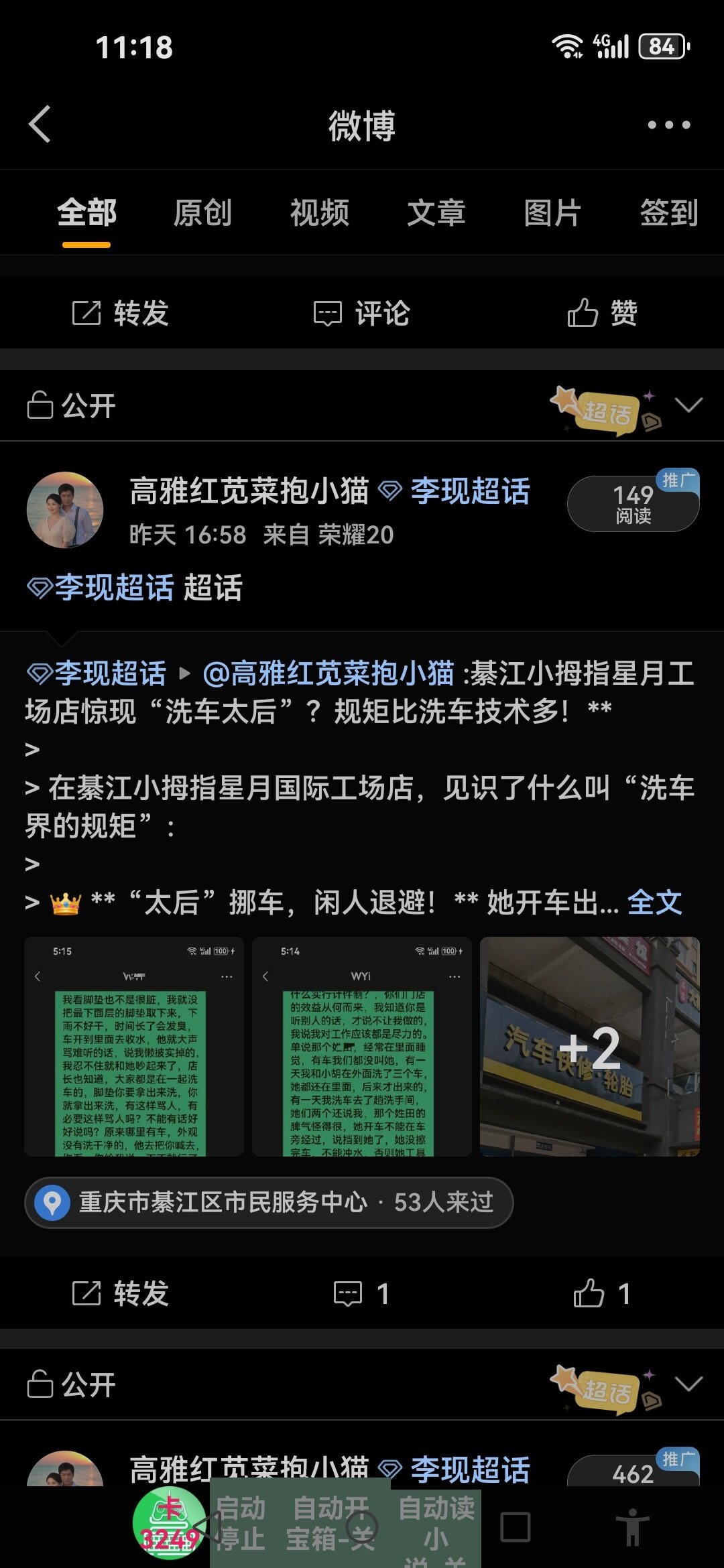Open the first green chat screenshot image
This screenshot has width=724, height=1568.
coord(134,1046)
